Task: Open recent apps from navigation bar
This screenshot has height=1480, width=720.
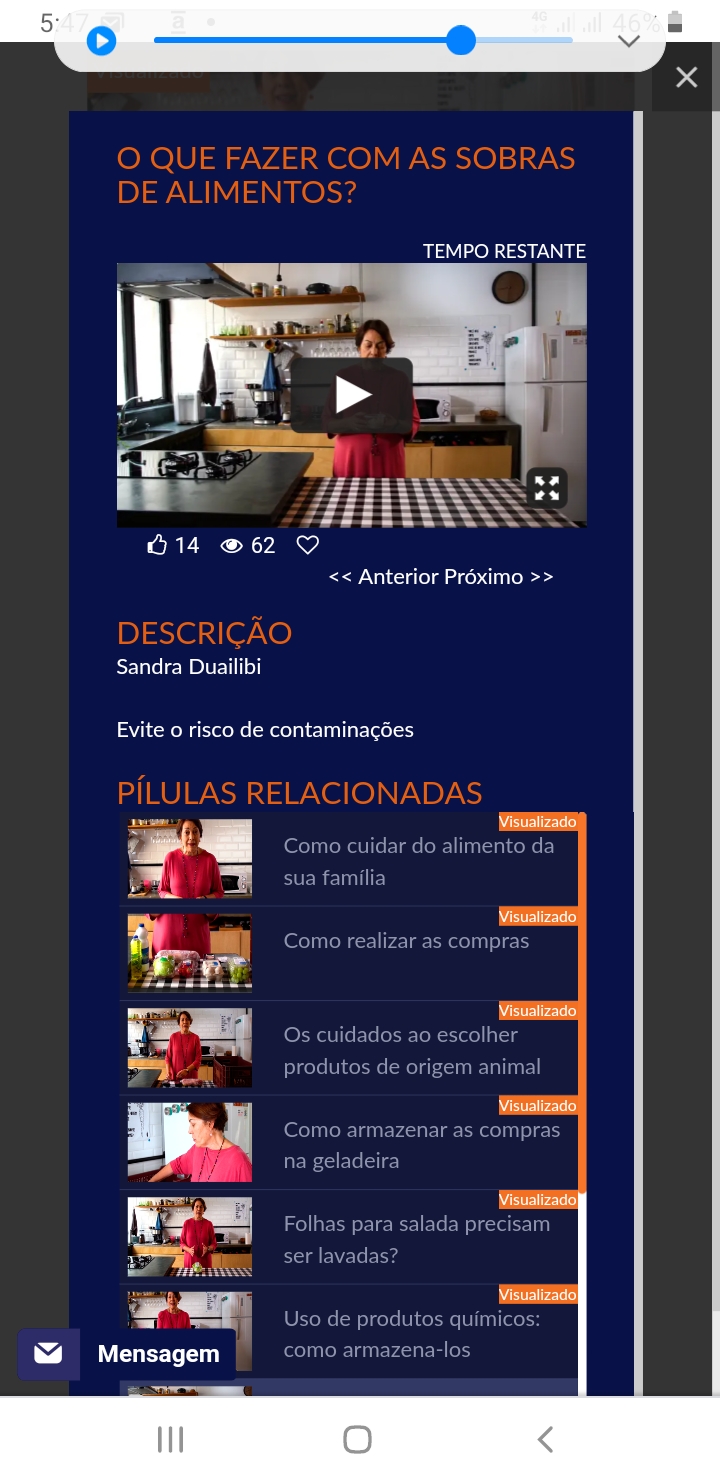Action: (171, 1439)
